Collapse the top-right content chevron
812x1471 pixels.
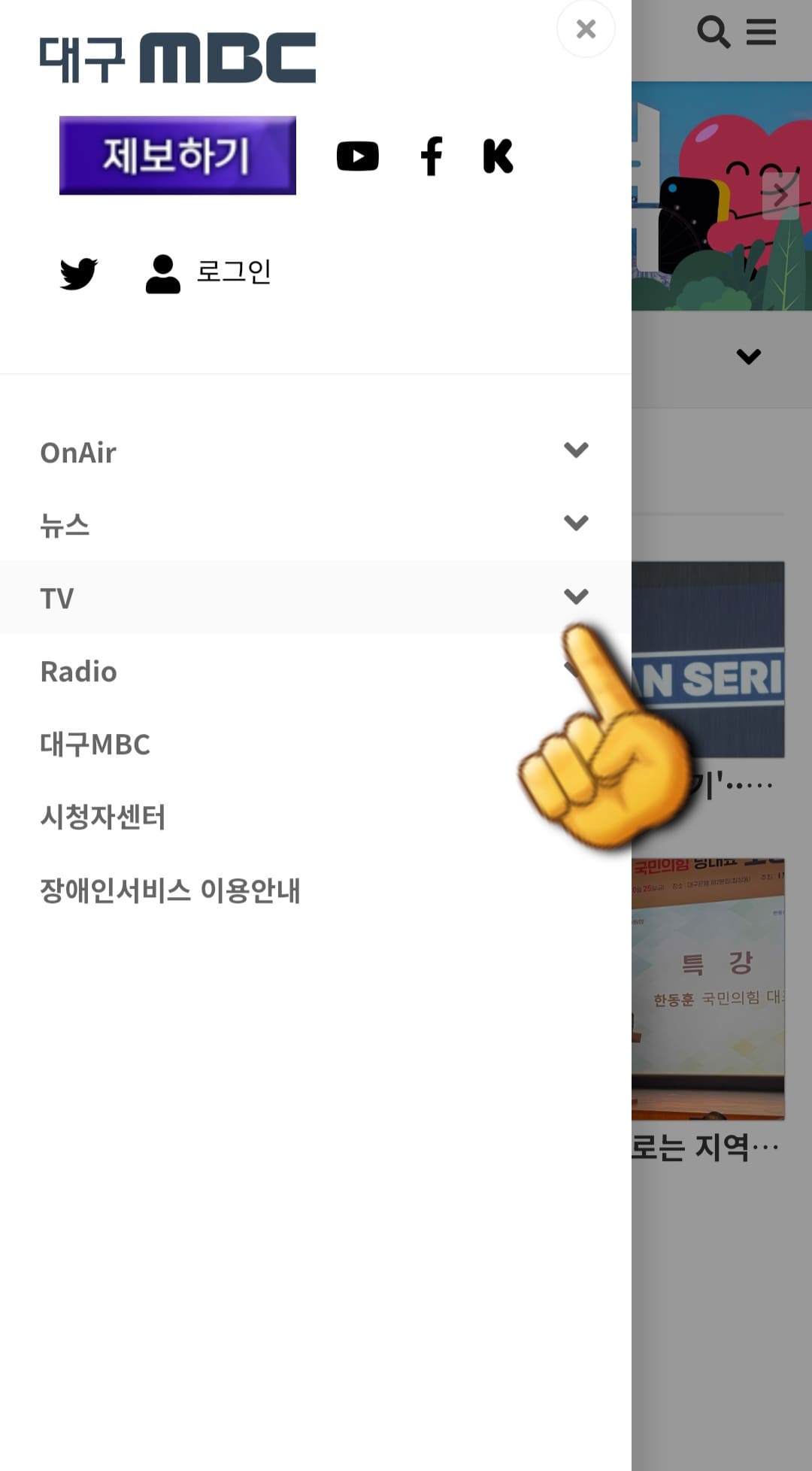point(748,357)
